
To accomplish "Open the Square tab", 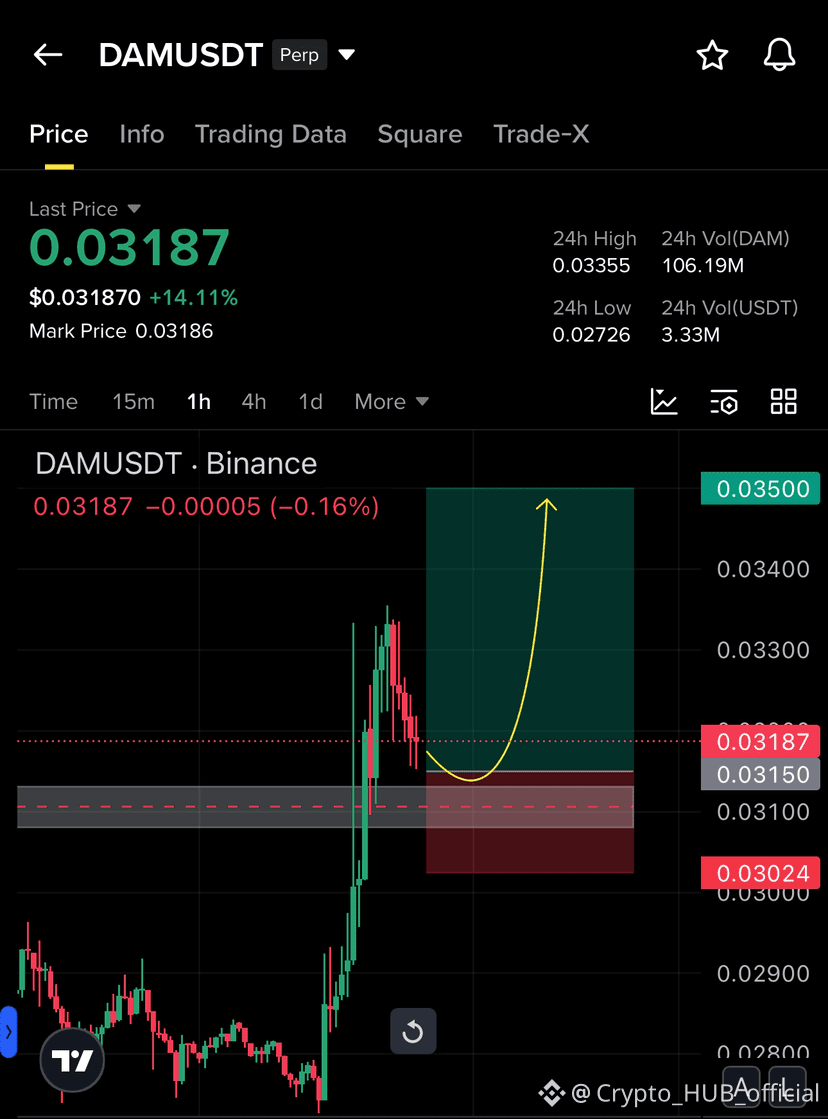I will 419,134.
